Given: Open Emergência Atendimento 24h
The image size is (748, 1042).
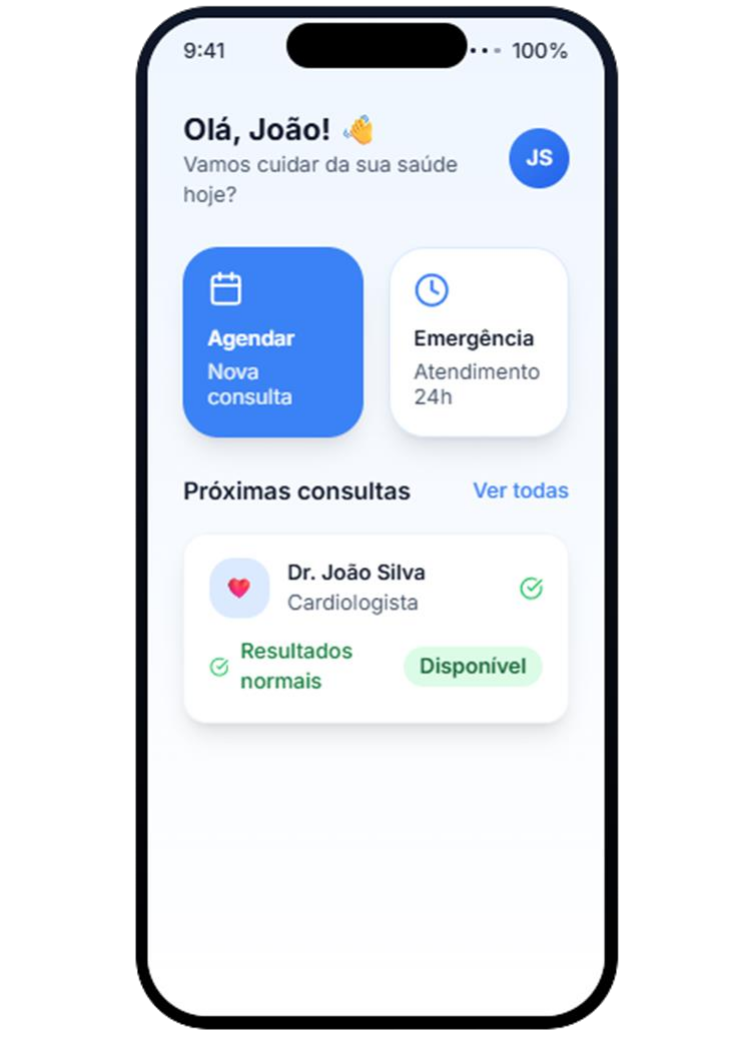Looking at the screenshot, I should click(478, 342).
